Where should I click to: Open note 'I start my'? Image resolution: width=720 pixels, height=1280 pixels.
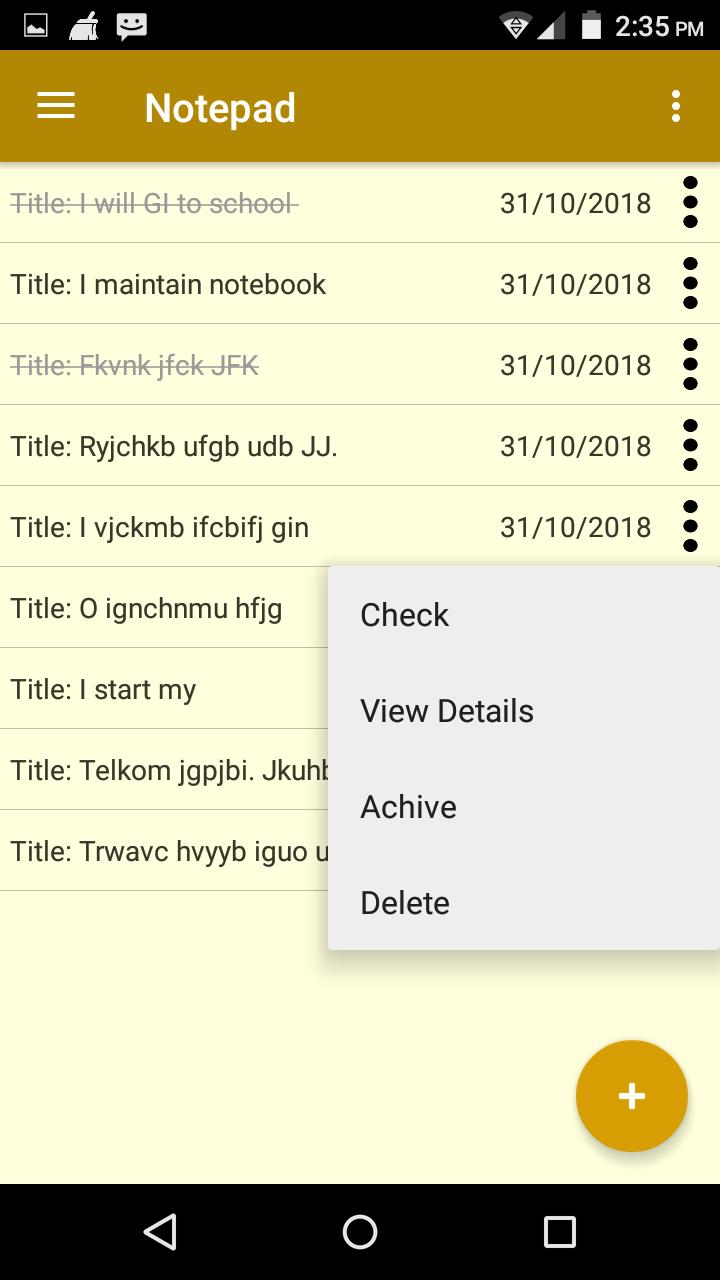[104, 690]
